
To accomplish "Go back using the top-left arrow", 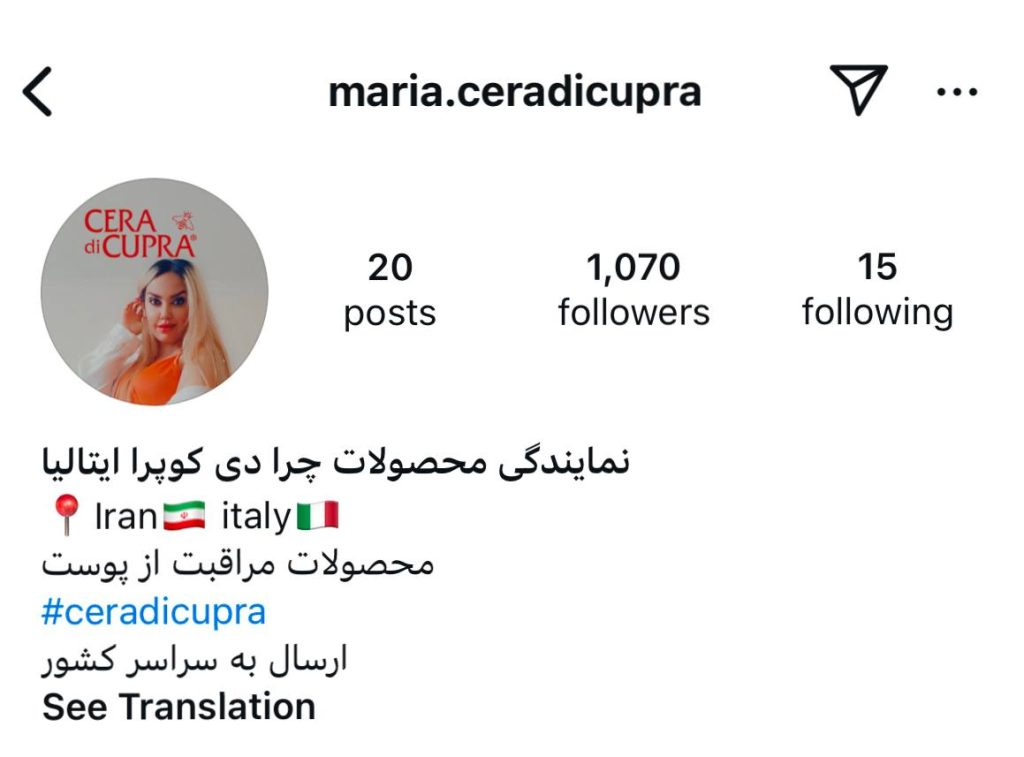I will (x=38, y=93).
